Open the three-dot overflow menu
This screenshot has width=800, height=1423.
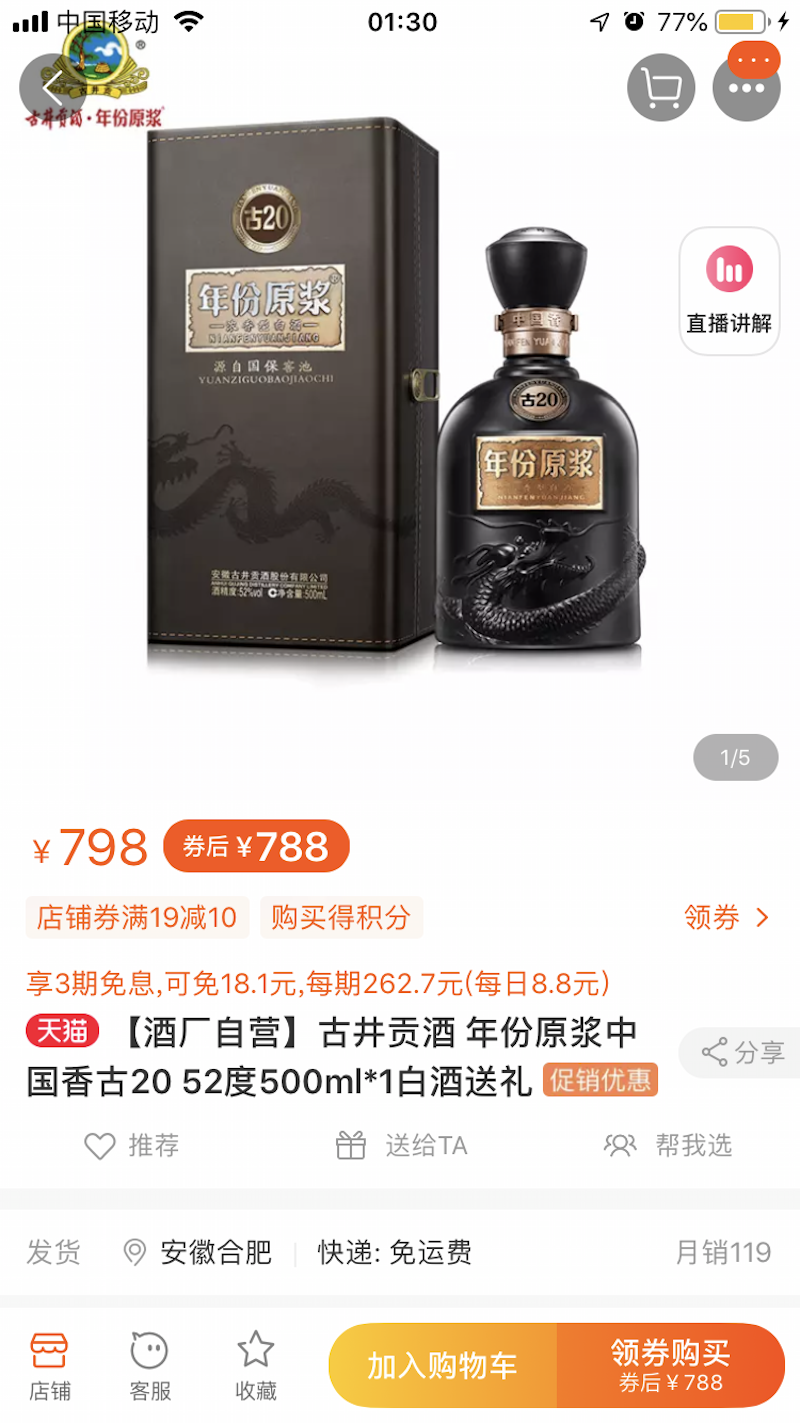pyautogui.click(x=746, y=88)
